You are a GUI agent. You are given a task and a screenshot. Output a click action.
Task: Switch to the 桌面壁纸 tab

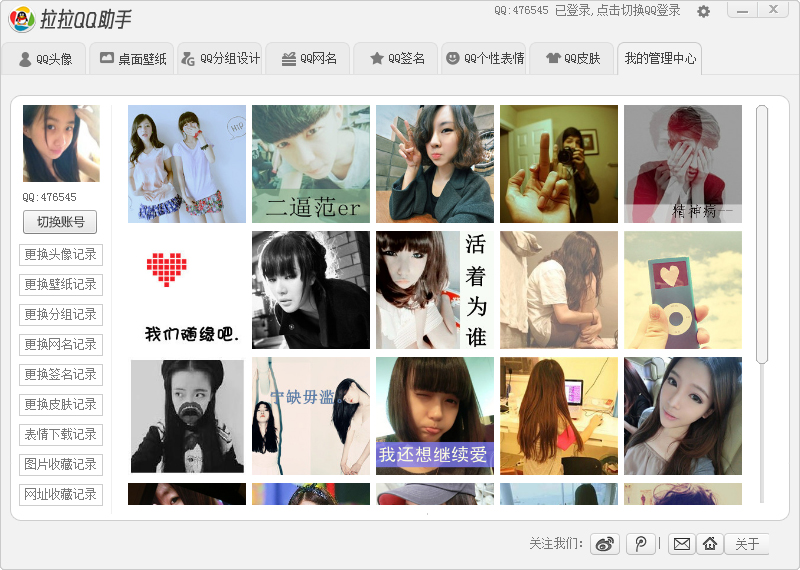132,59
